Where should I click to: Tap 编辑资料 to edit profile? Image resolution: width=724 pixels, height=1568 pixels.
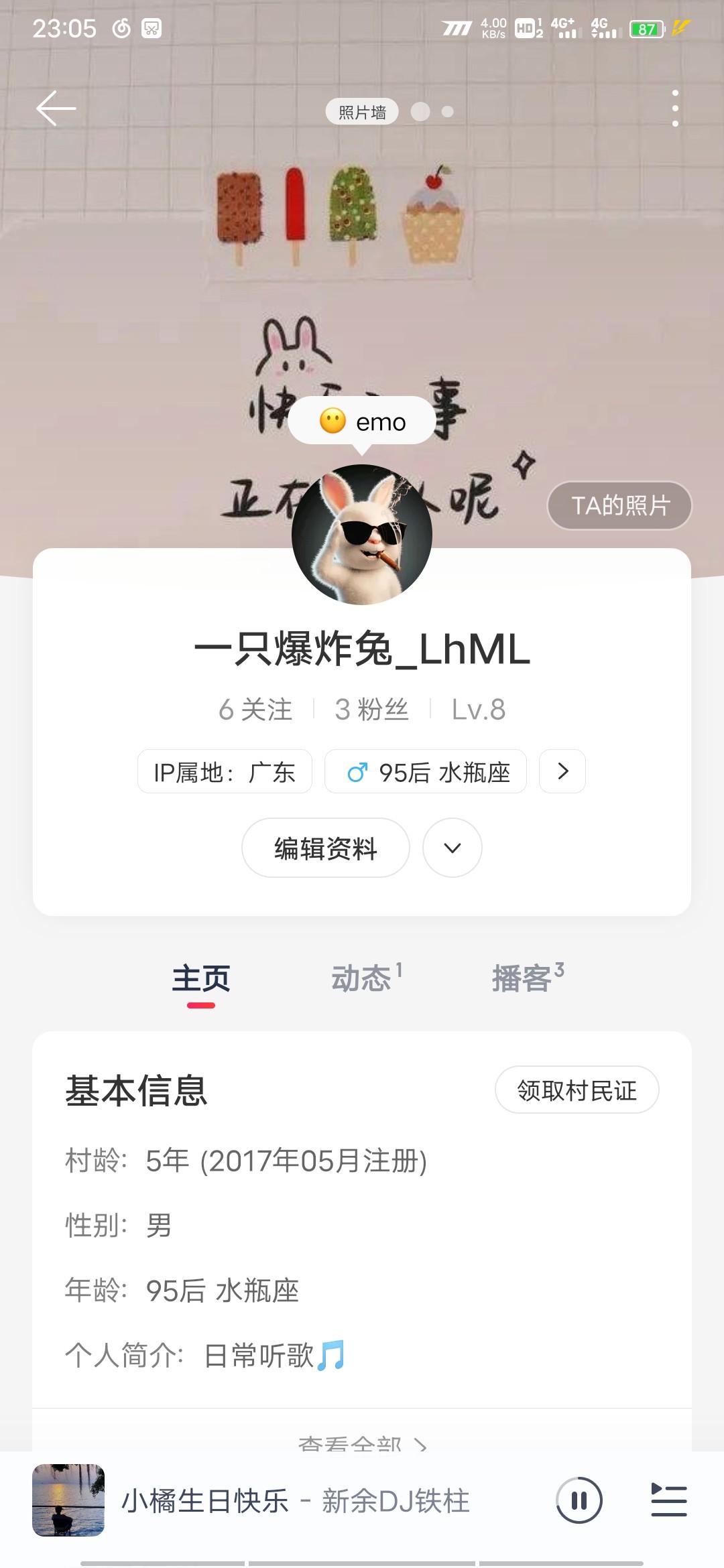click(x=326, y=848)
